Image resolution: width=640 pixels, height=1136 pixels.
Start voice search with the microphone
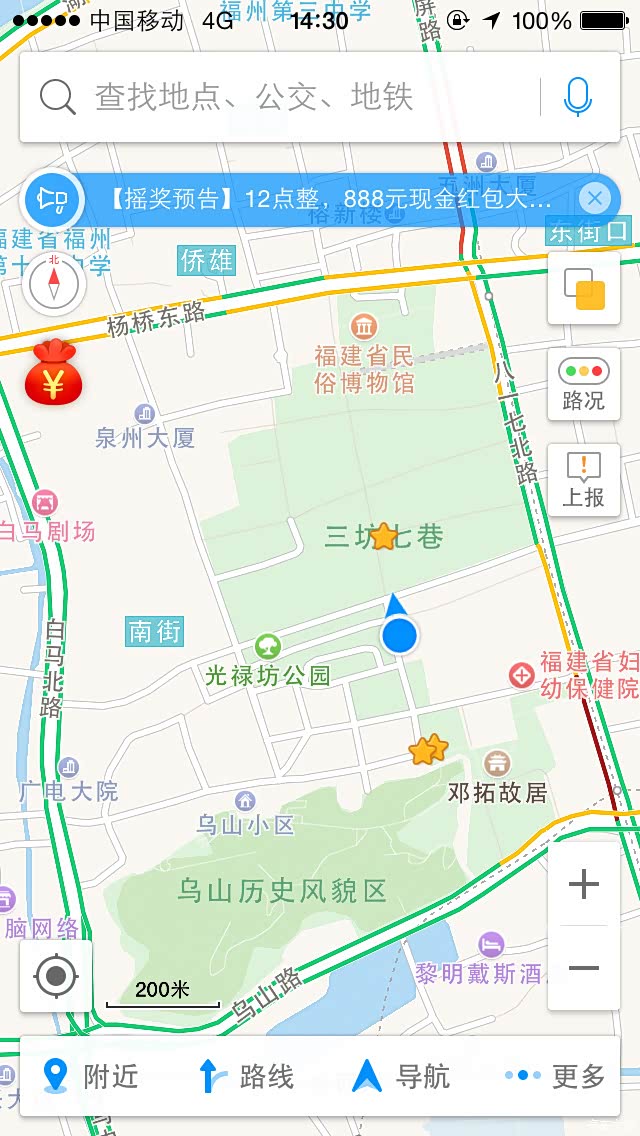[x=578, y=97]
